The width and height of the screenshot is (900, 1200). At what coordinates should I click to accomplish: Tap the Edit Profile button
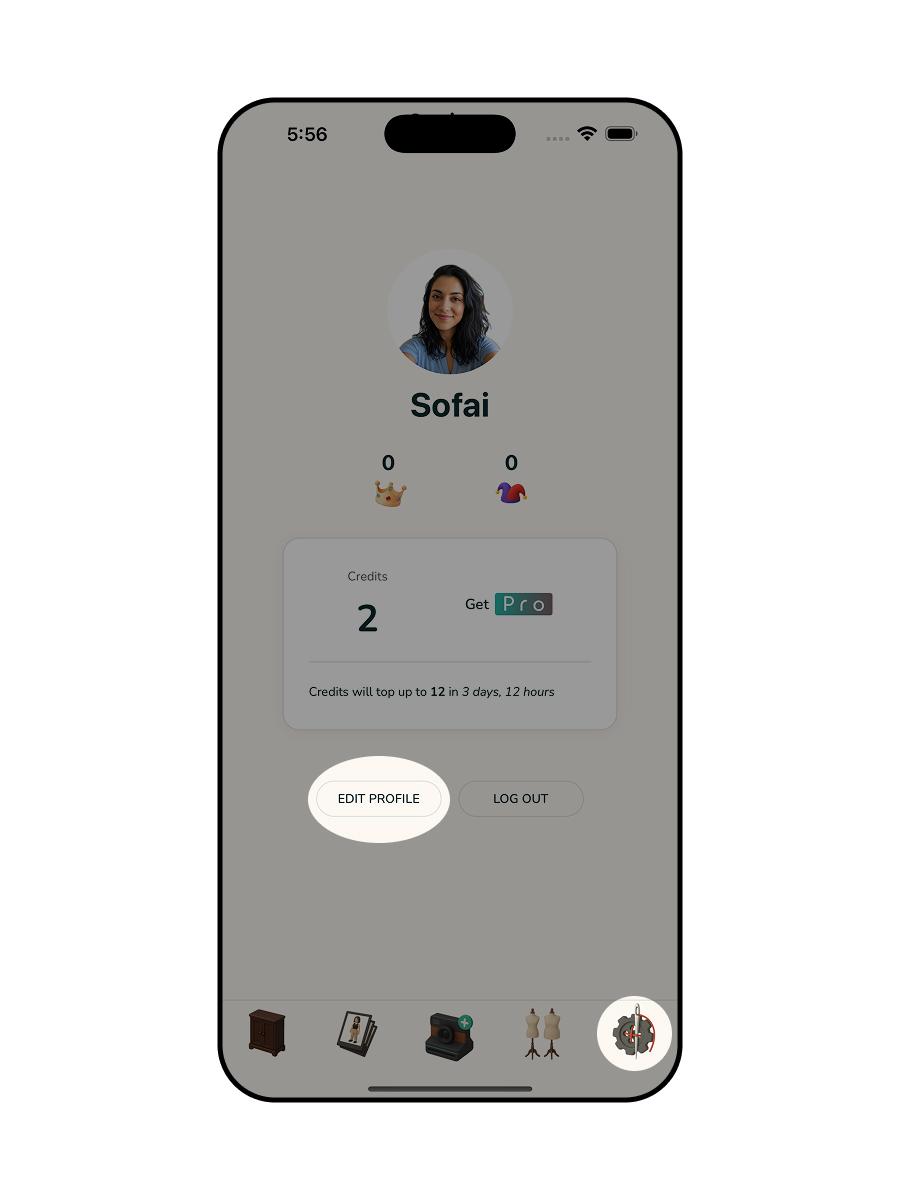coord(378,799)
